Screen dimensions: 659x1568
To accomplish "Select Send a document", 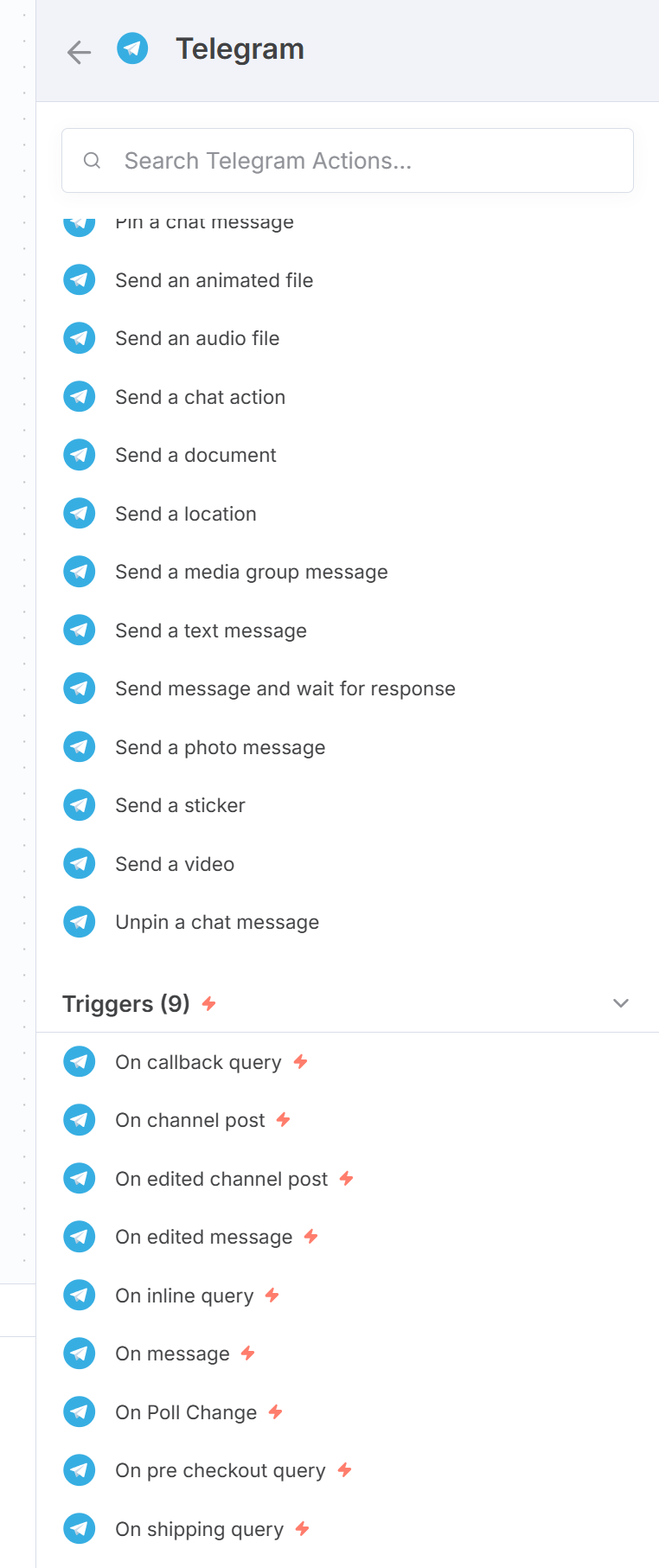I will point(348,455).
